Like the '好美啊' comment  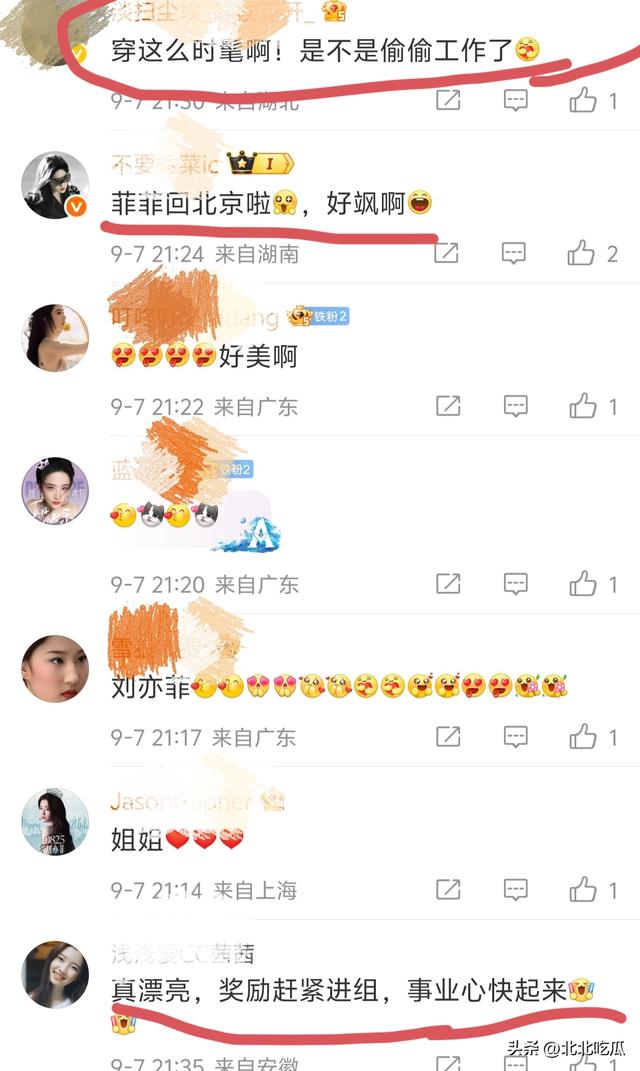point(582,406)
